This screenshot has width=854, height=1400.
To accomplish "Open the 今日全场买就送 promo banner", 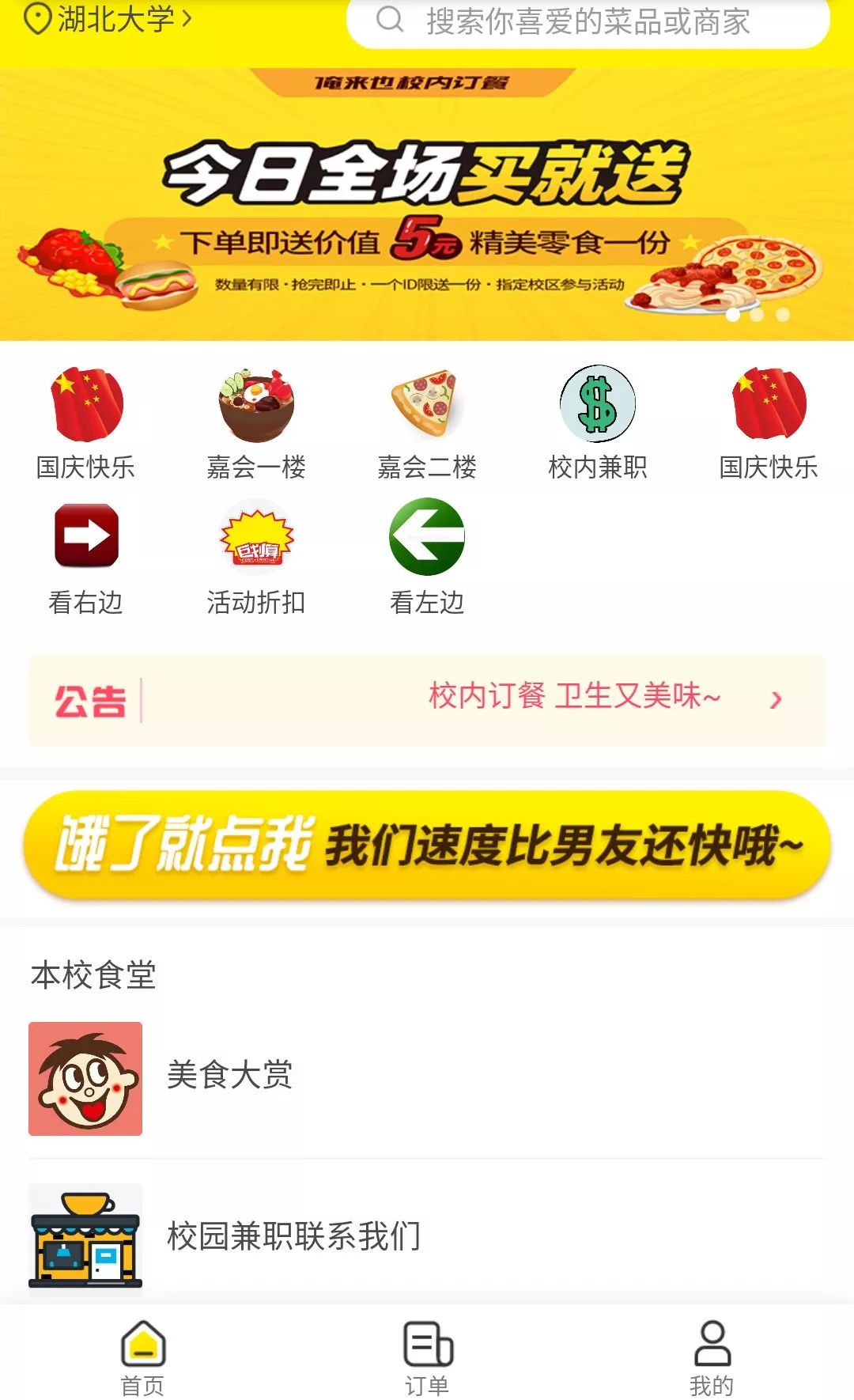I will pyautogui.click(x=427, y=205).
